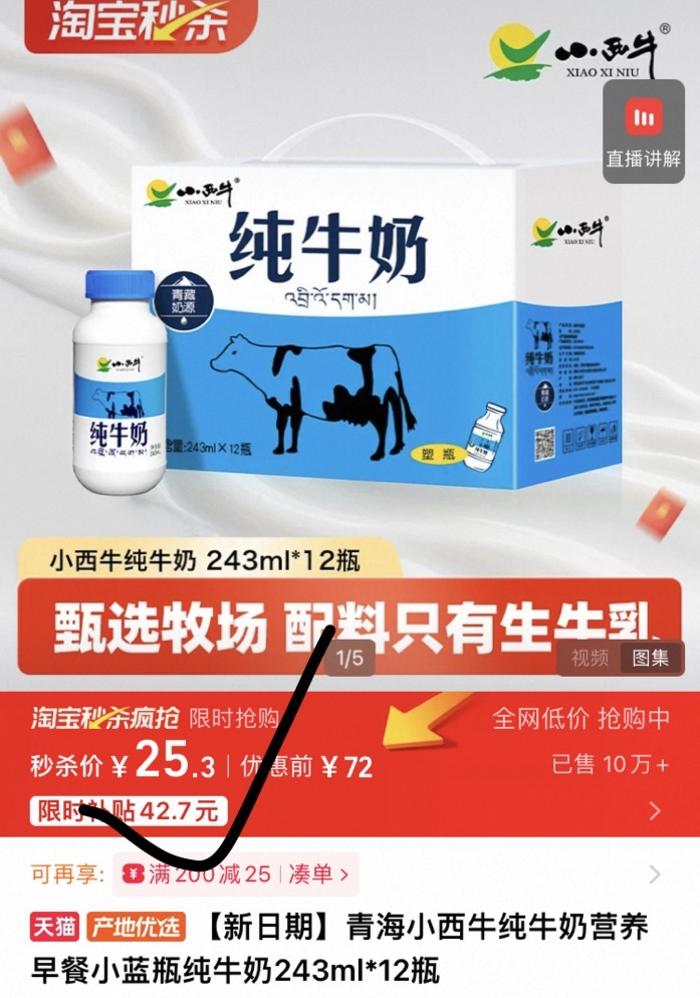The image size is (700, 998).
Task: Switch to the 视频 tab
Action: pyautogui.click(x=590, y=657)
